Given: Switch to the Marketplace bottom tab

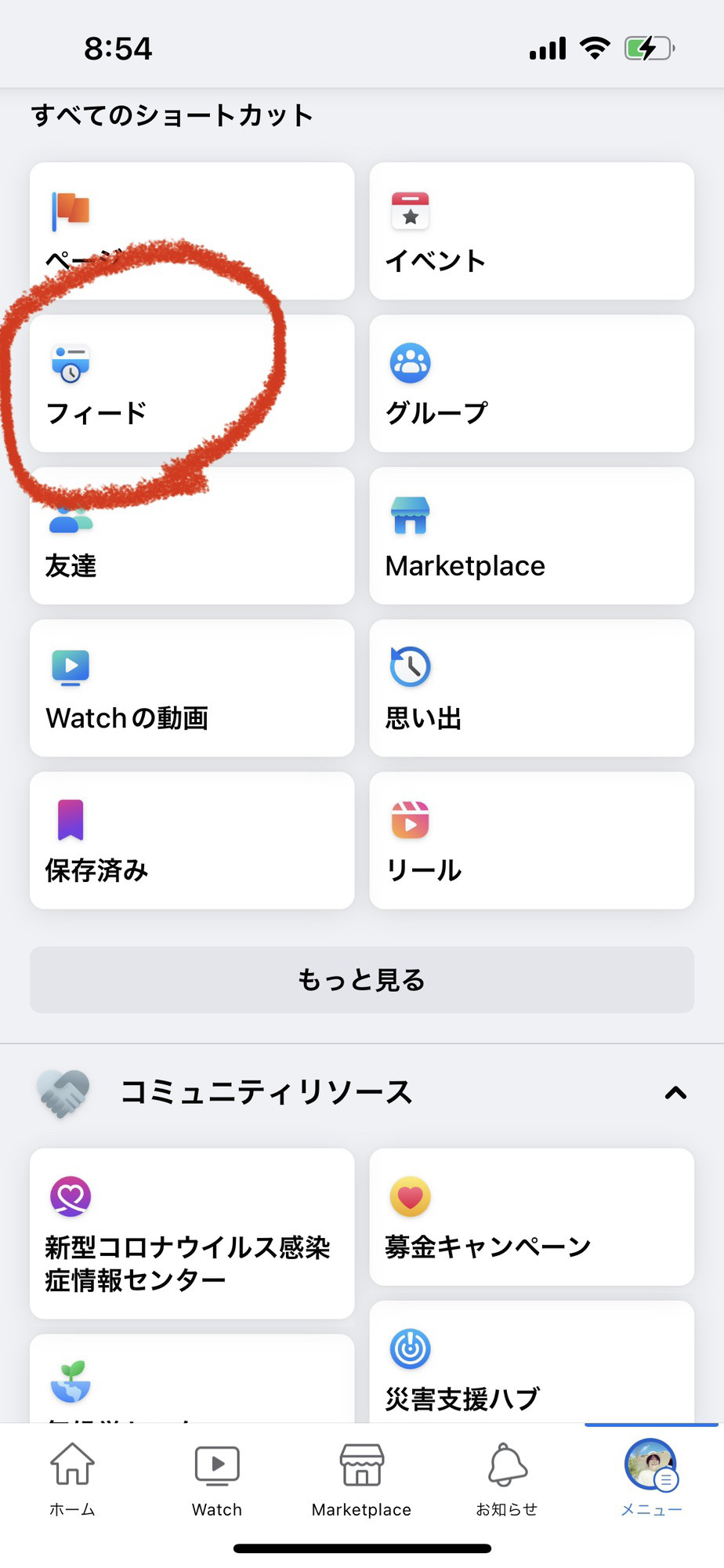Looking at the screenshot, I should point(361,1476).
